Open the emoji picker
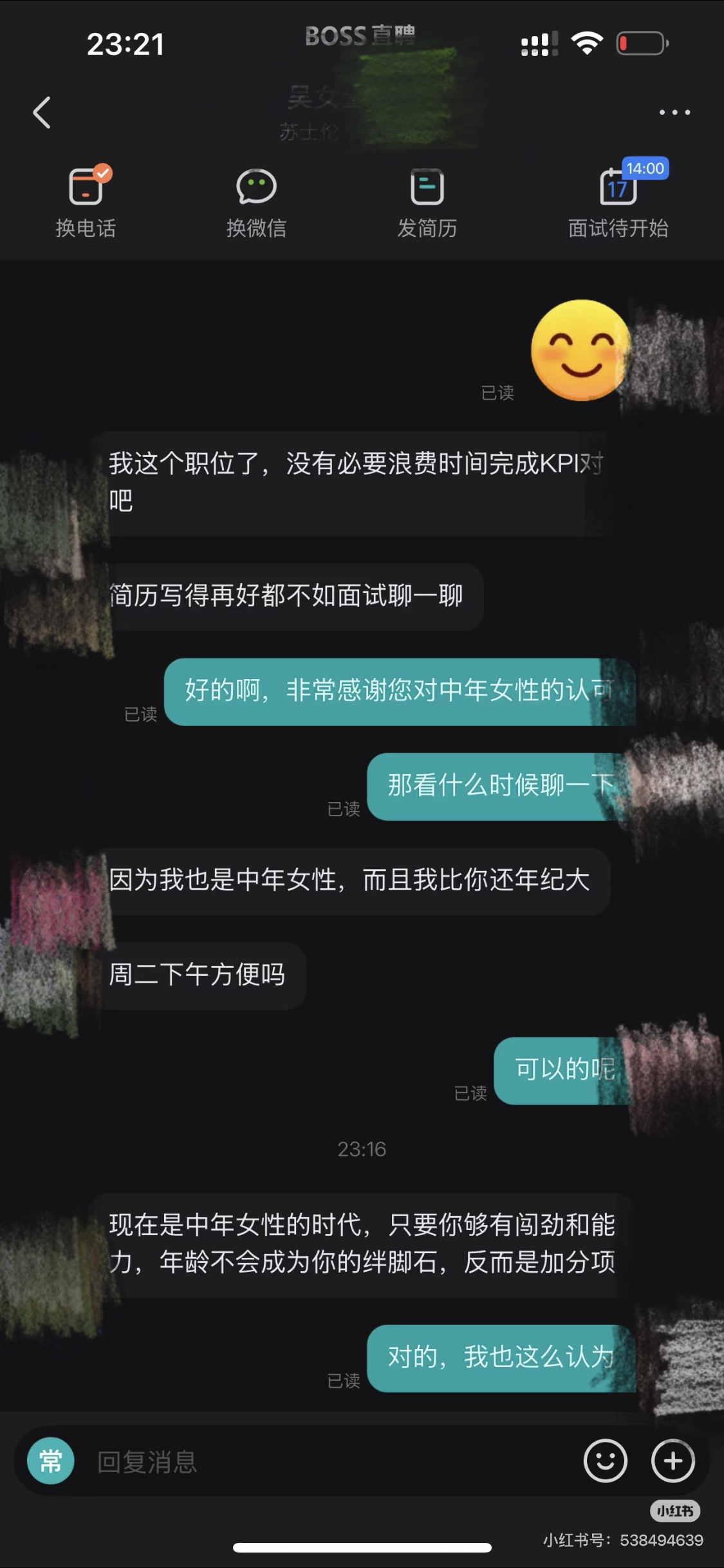The width and height of the screenshot is (724, 1568). 605,1461
